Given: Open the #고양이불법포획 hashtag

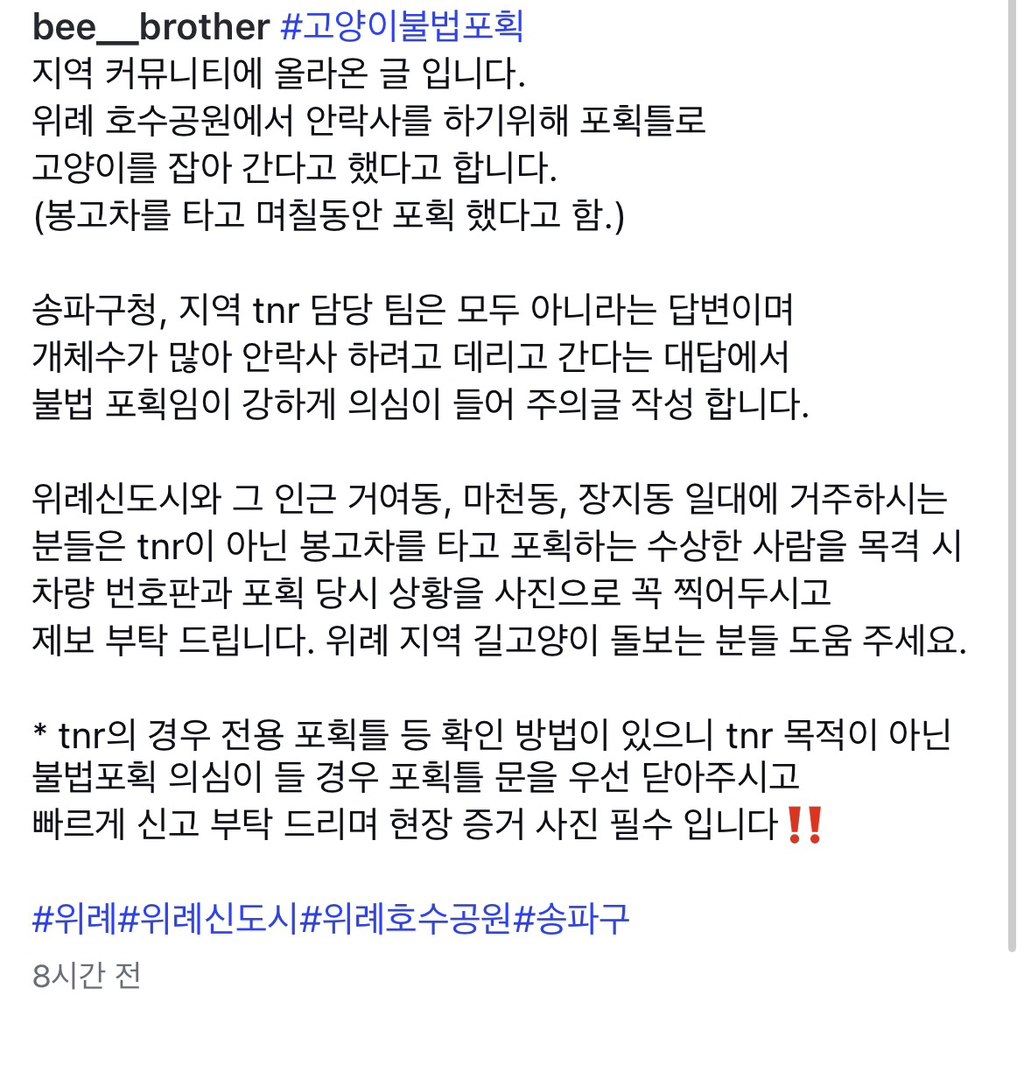Looking at the screenshot, I should pos(403,28).
